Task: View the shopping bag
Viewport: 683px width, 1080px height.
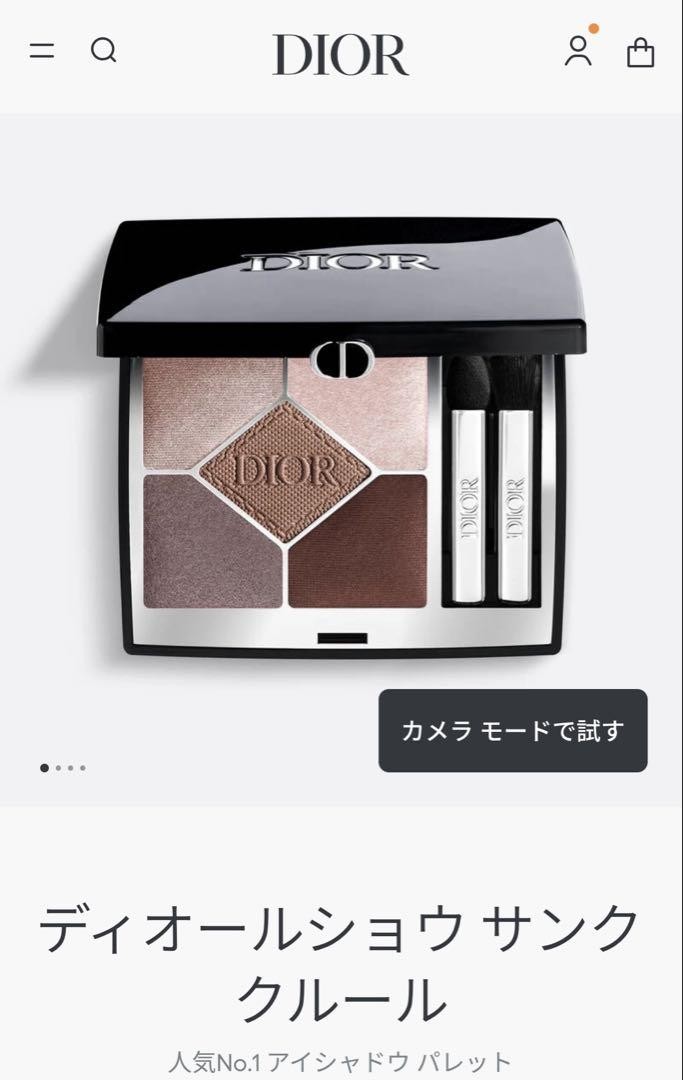Action: pos(641,52)
